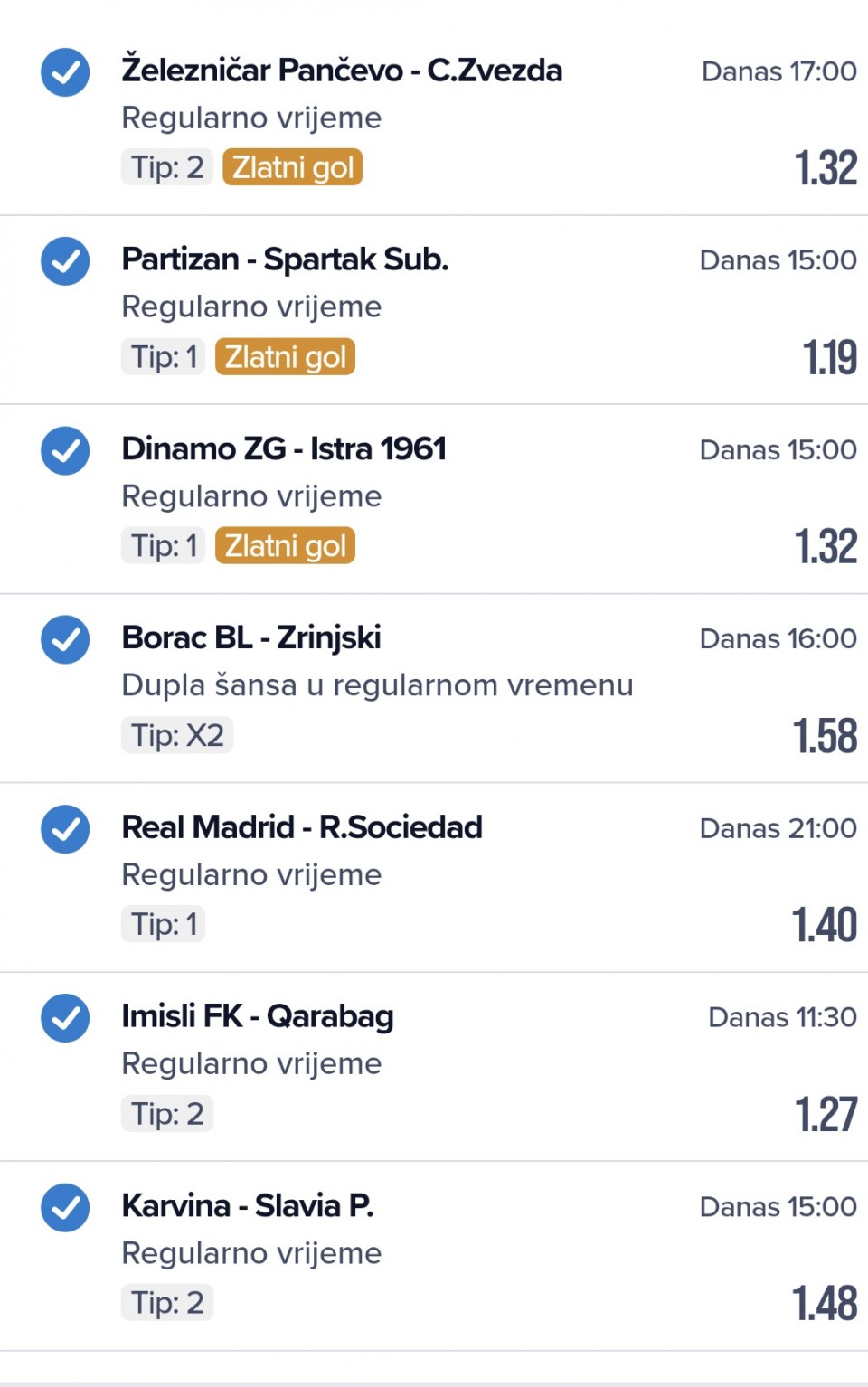Remove Real Madrid - R.Sociedad from selection
868x1387 pixels.
pyautogui.click(x=65, y=828)
